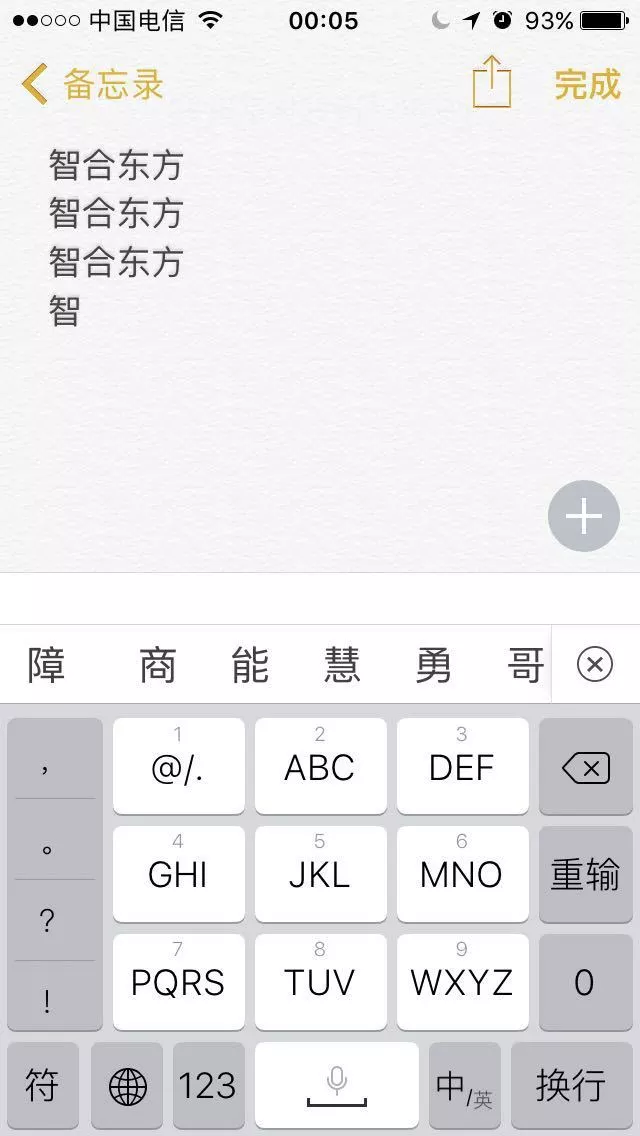Image resolution: width=640 pixels, height=1136 pixels.
Task: Share this note
Action: [x=491, y=82]
